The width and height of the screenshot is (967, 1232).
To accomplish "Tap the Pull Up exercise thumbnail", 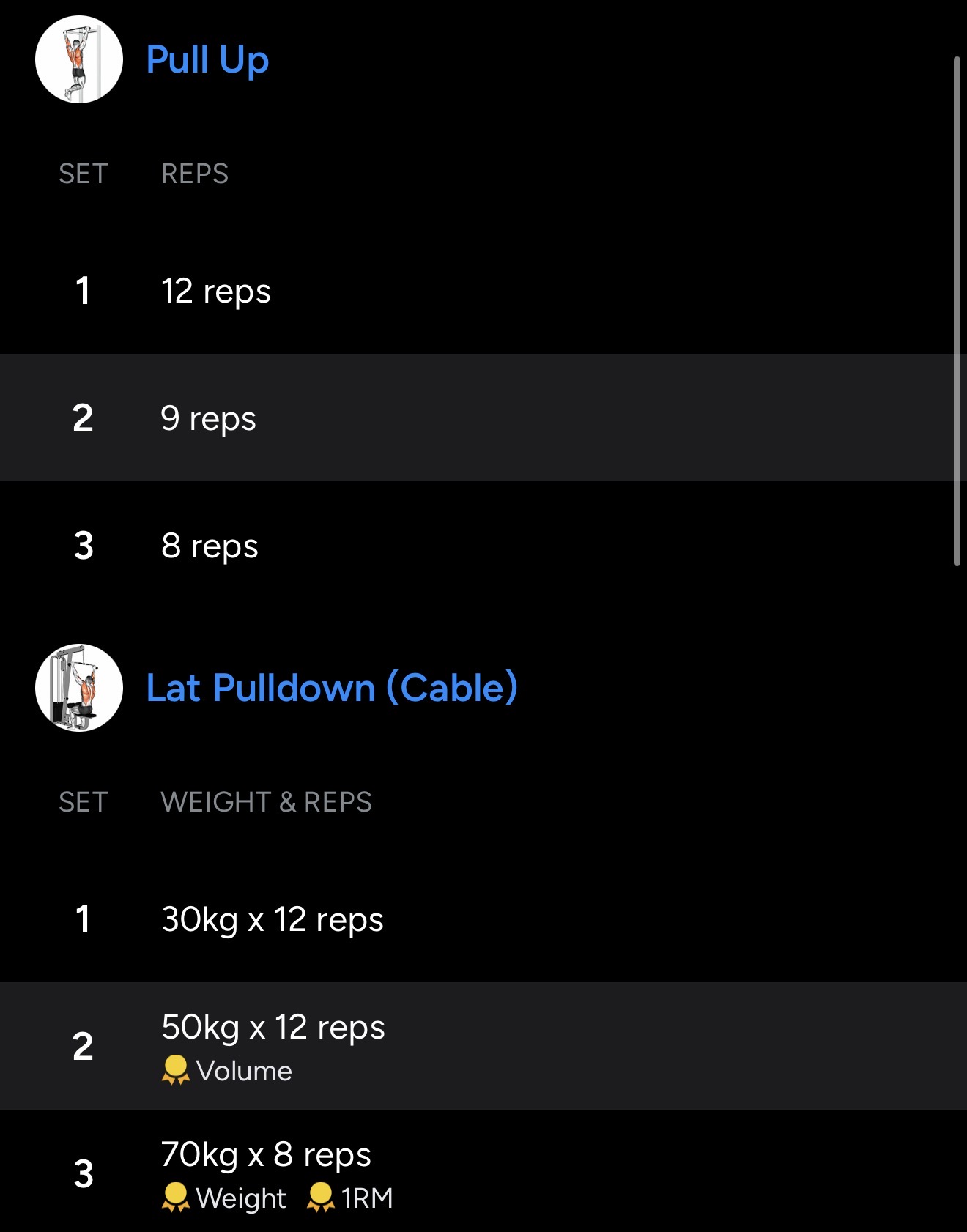I will (79, 59).
